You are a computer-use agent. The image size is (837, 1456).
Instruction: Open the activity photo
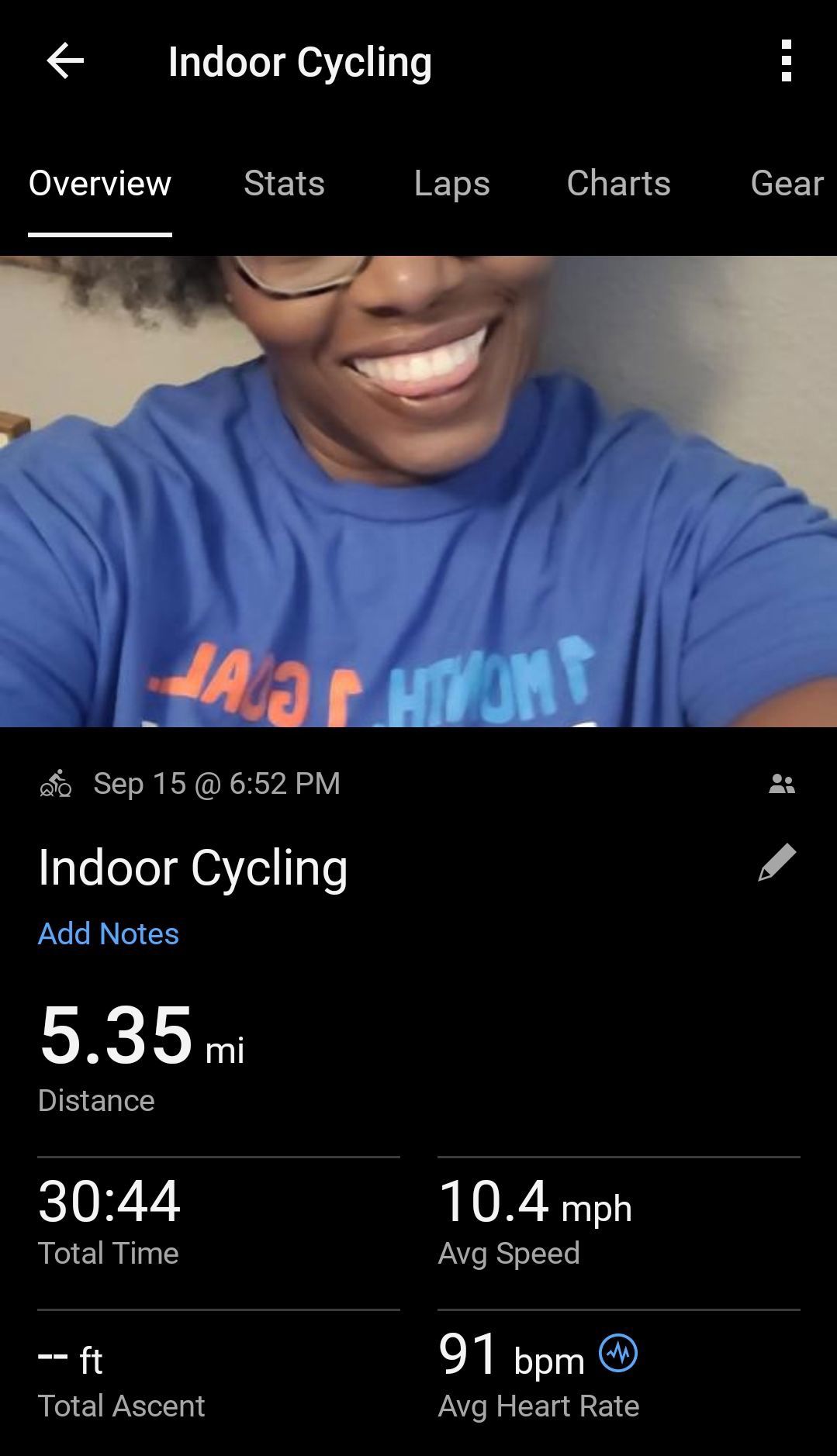click(x=418, y=491)
